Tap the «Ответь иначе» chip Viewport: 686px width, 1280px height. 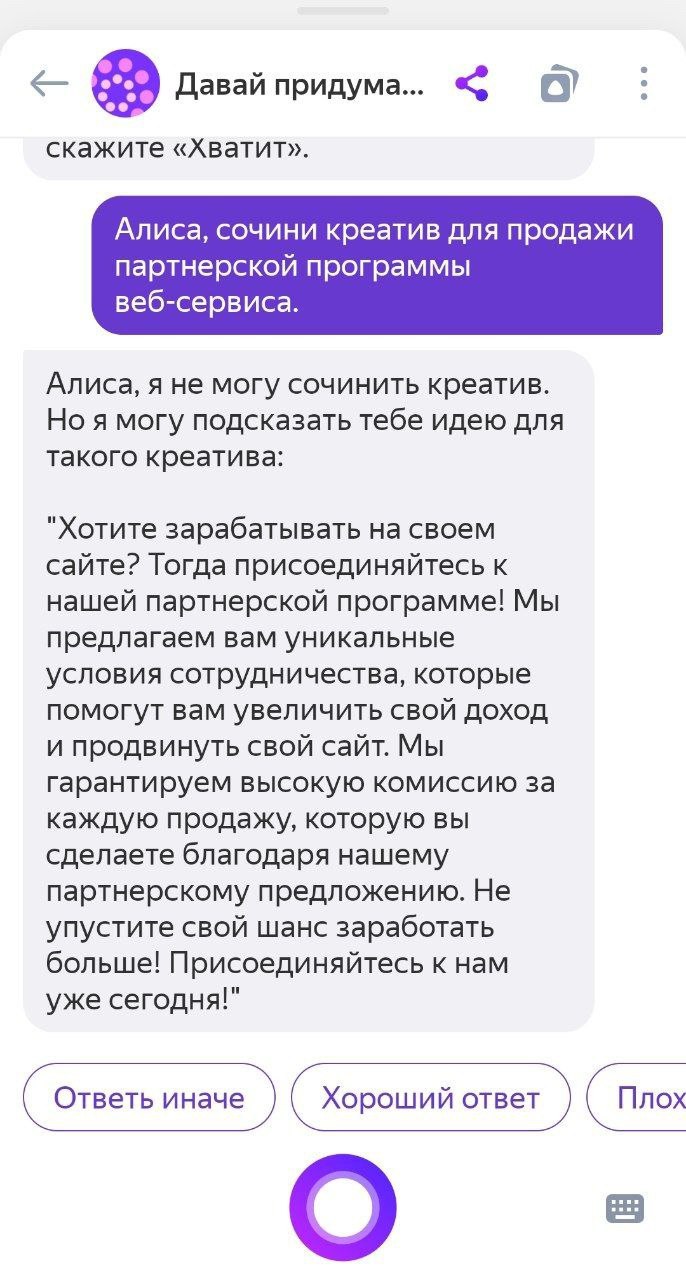pos(149,1097)
